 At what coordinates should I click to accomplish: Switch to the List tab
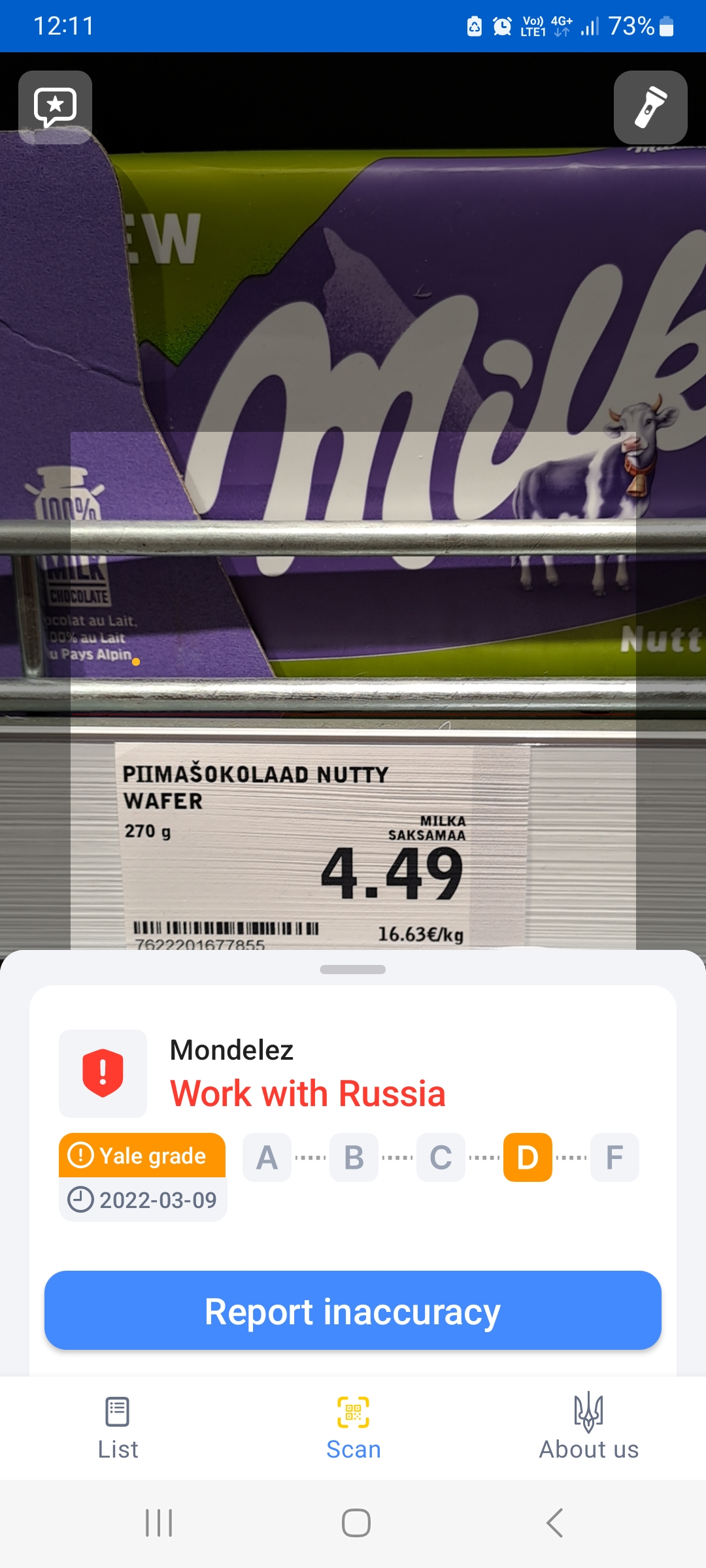[x=118, y=1428]
